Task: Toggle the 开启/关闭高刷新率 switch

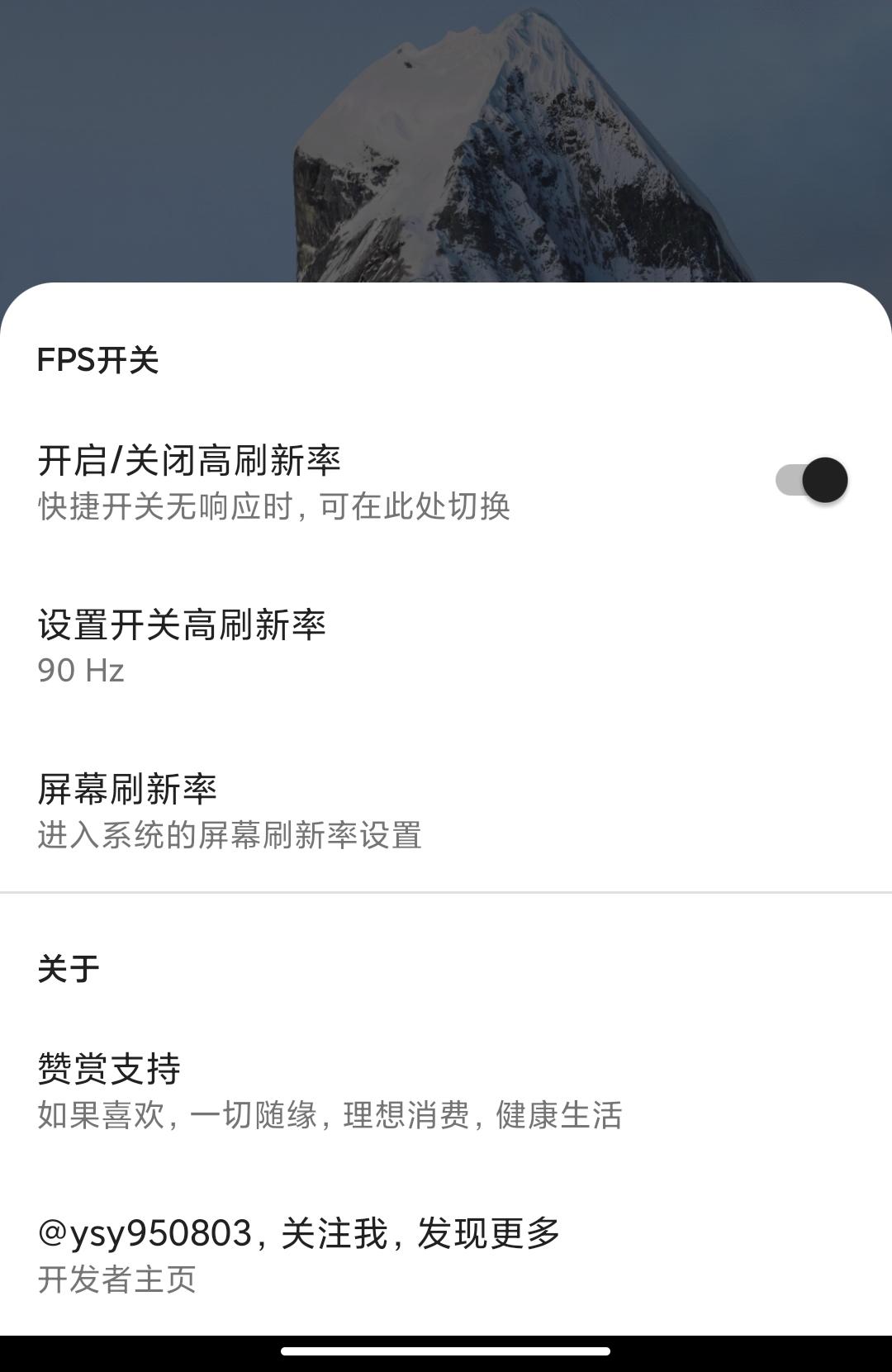Action: point(811,480)
